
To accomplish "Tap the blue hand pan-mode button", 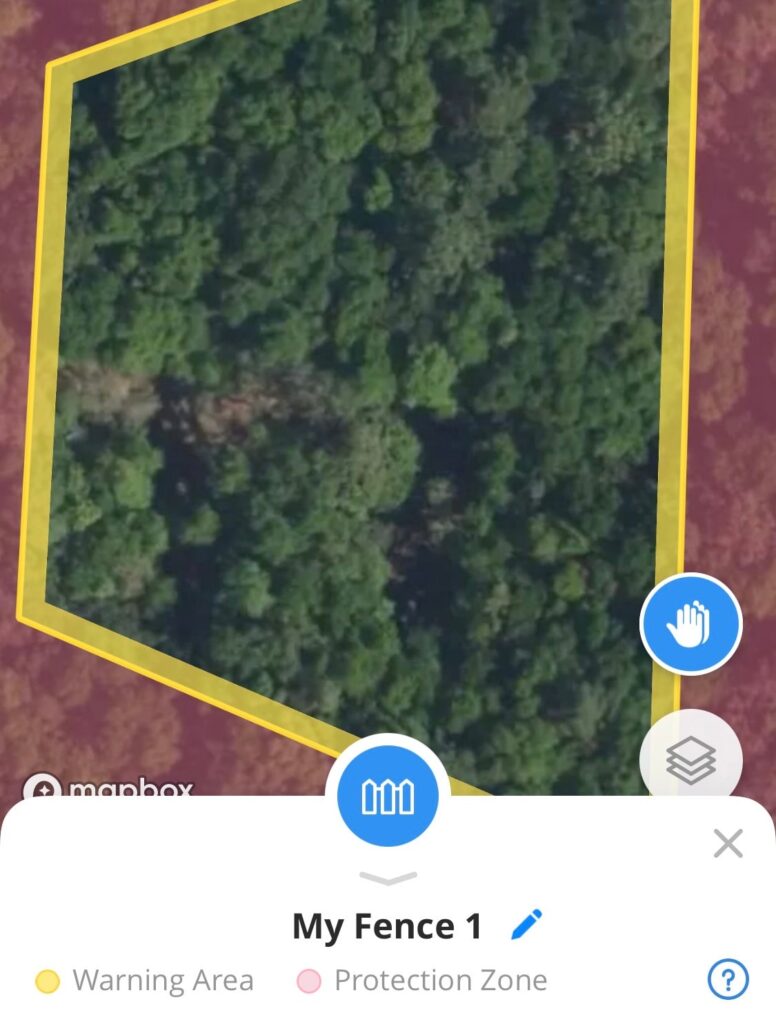I will 690,624.
